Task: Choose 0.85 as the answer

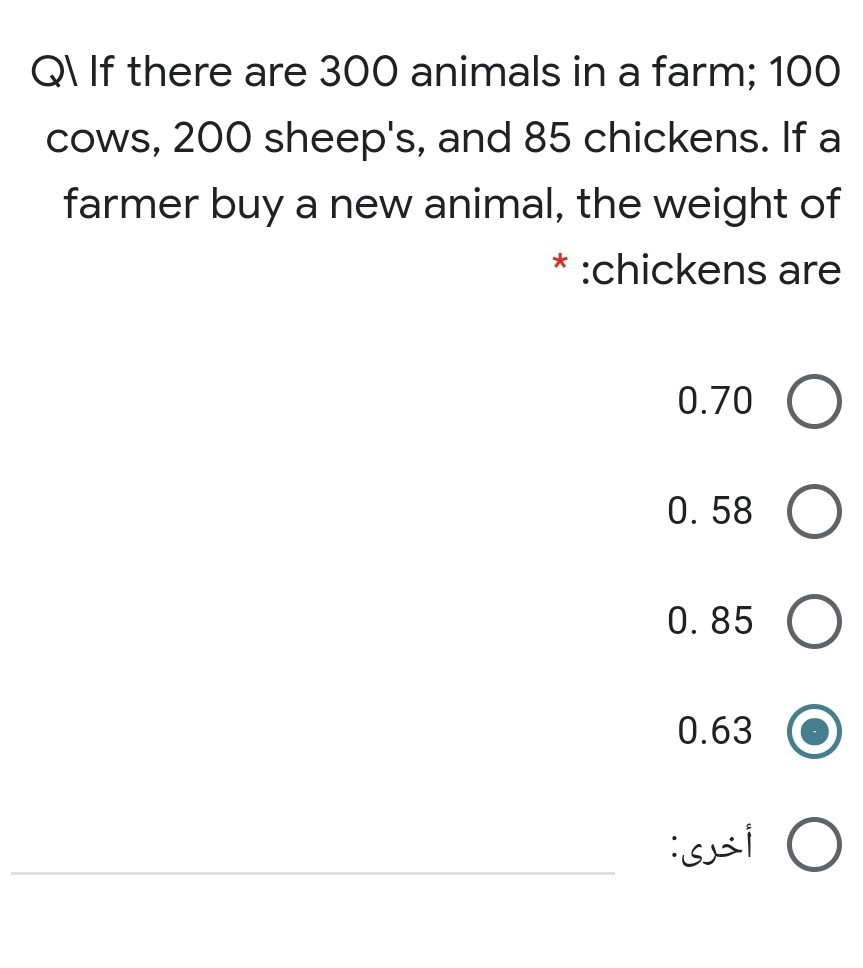Action: 813,621
